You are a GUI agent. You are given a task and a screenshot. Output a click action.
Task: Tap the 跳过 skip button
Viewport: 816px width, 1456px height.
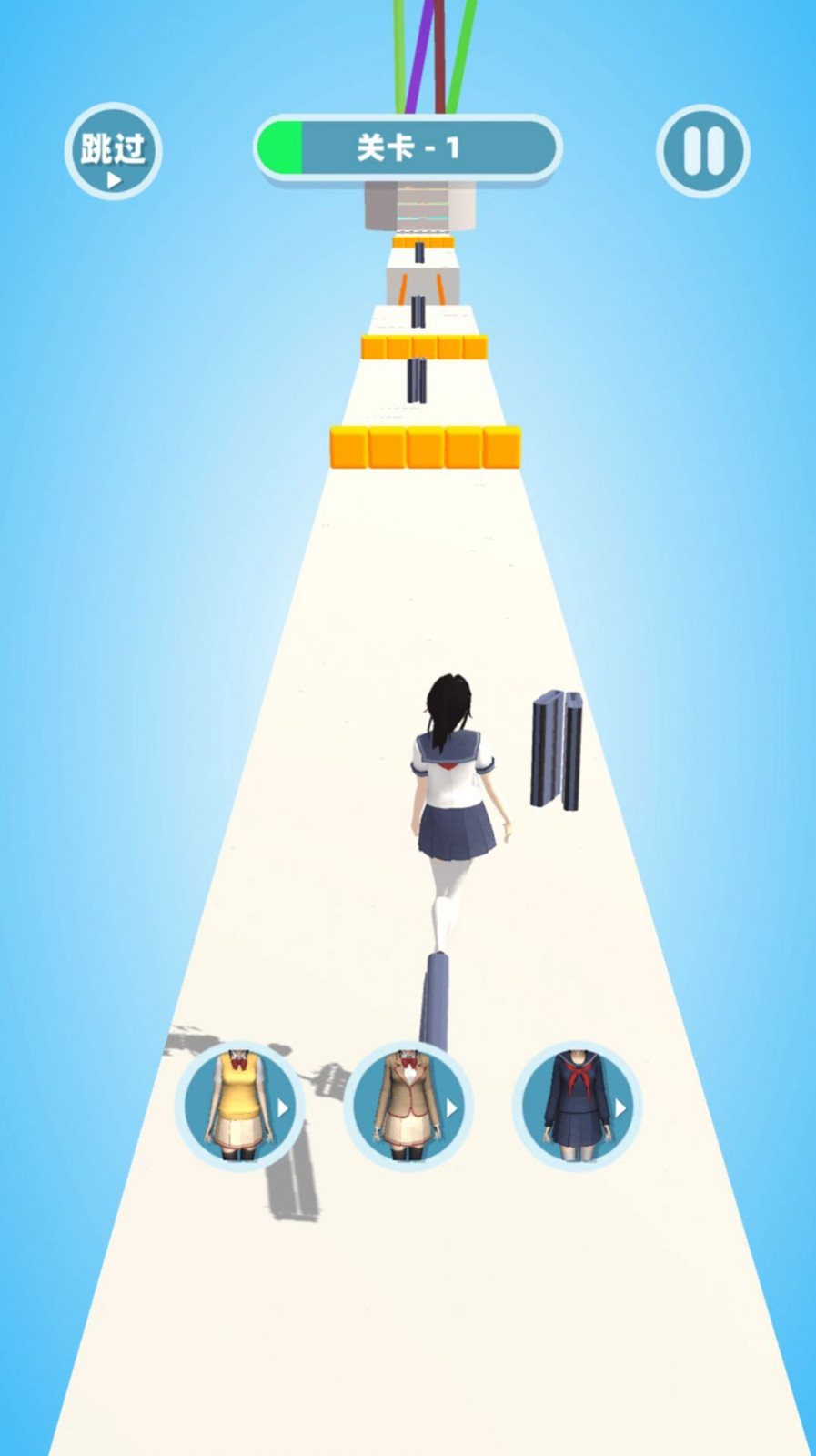click(113, 151)
